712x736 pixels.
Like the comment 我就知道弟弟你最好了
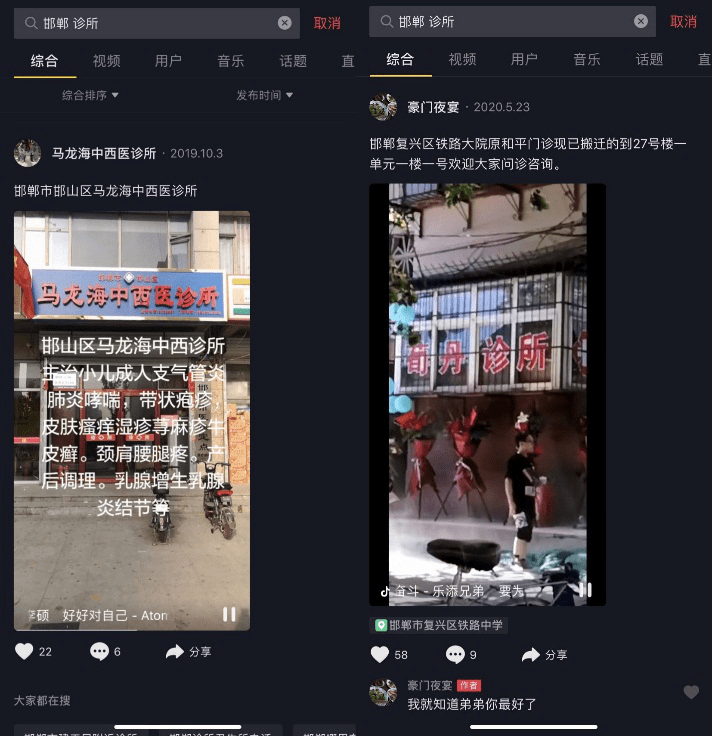[x=690, y=693]
